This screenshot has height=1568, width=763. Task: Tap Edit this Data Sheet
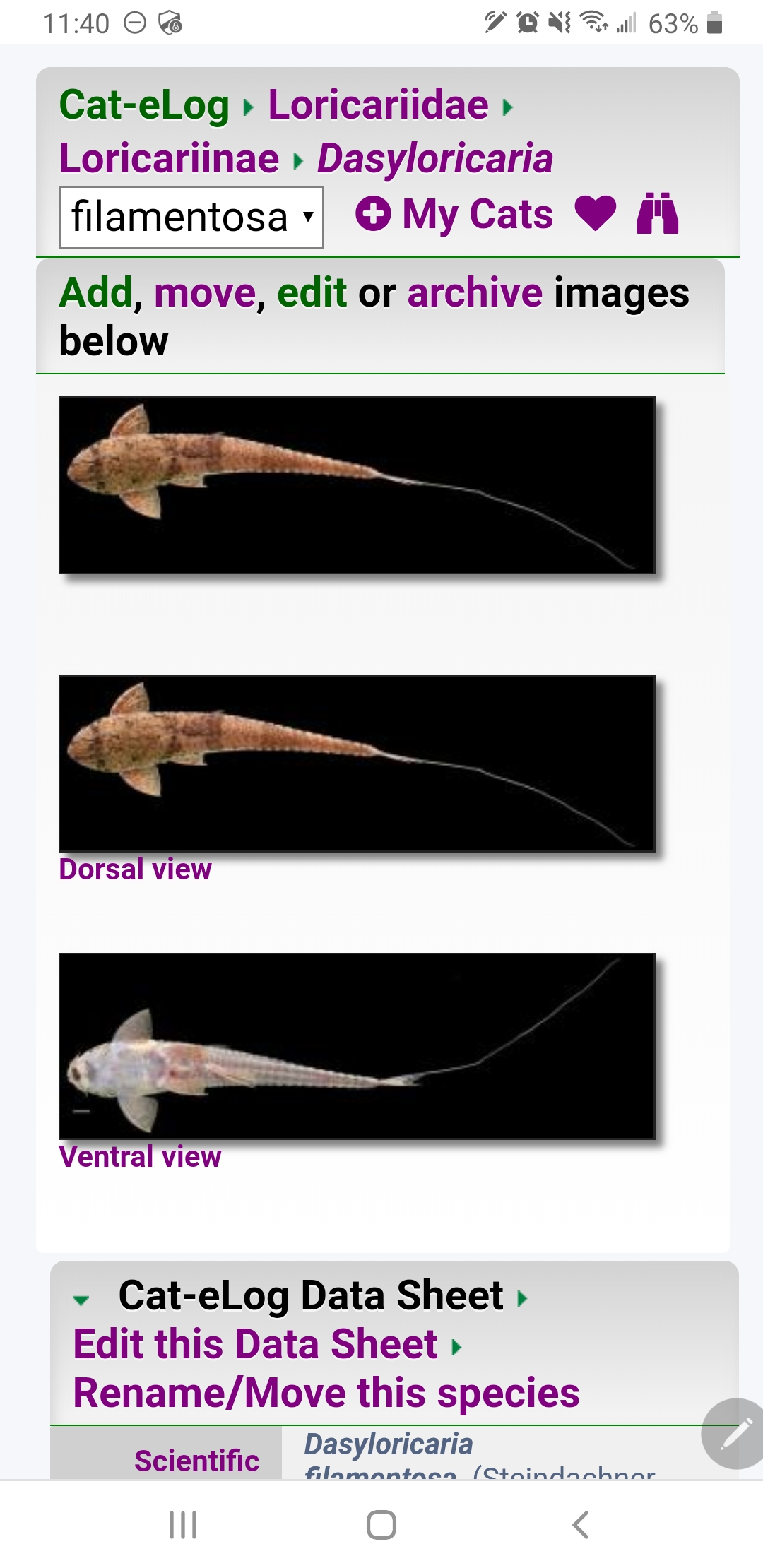[x=255, y=1344]
